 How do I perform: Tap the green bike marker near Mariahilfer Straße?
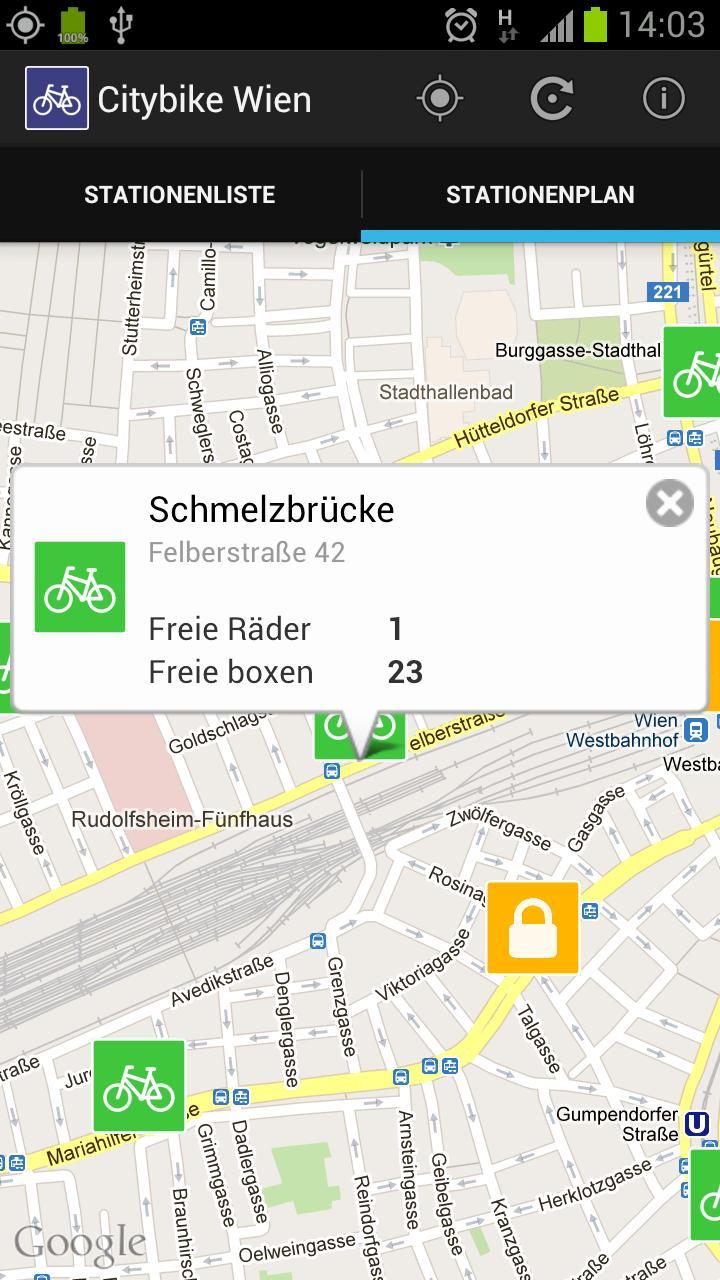[138, 1085]
